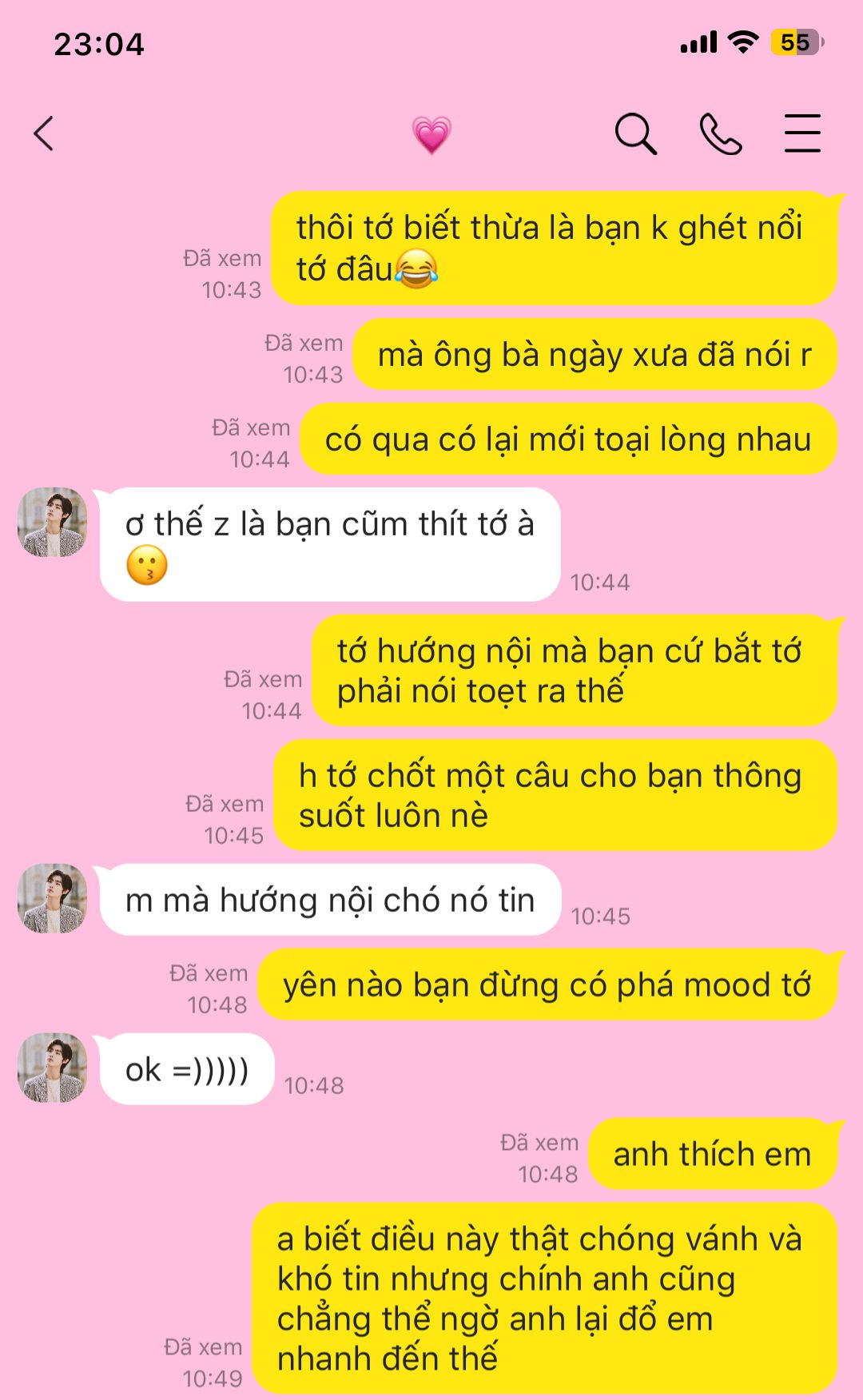Start a voice call with this contact
The width and height of the screenshot is (863, 1400).
click(720, 133)
